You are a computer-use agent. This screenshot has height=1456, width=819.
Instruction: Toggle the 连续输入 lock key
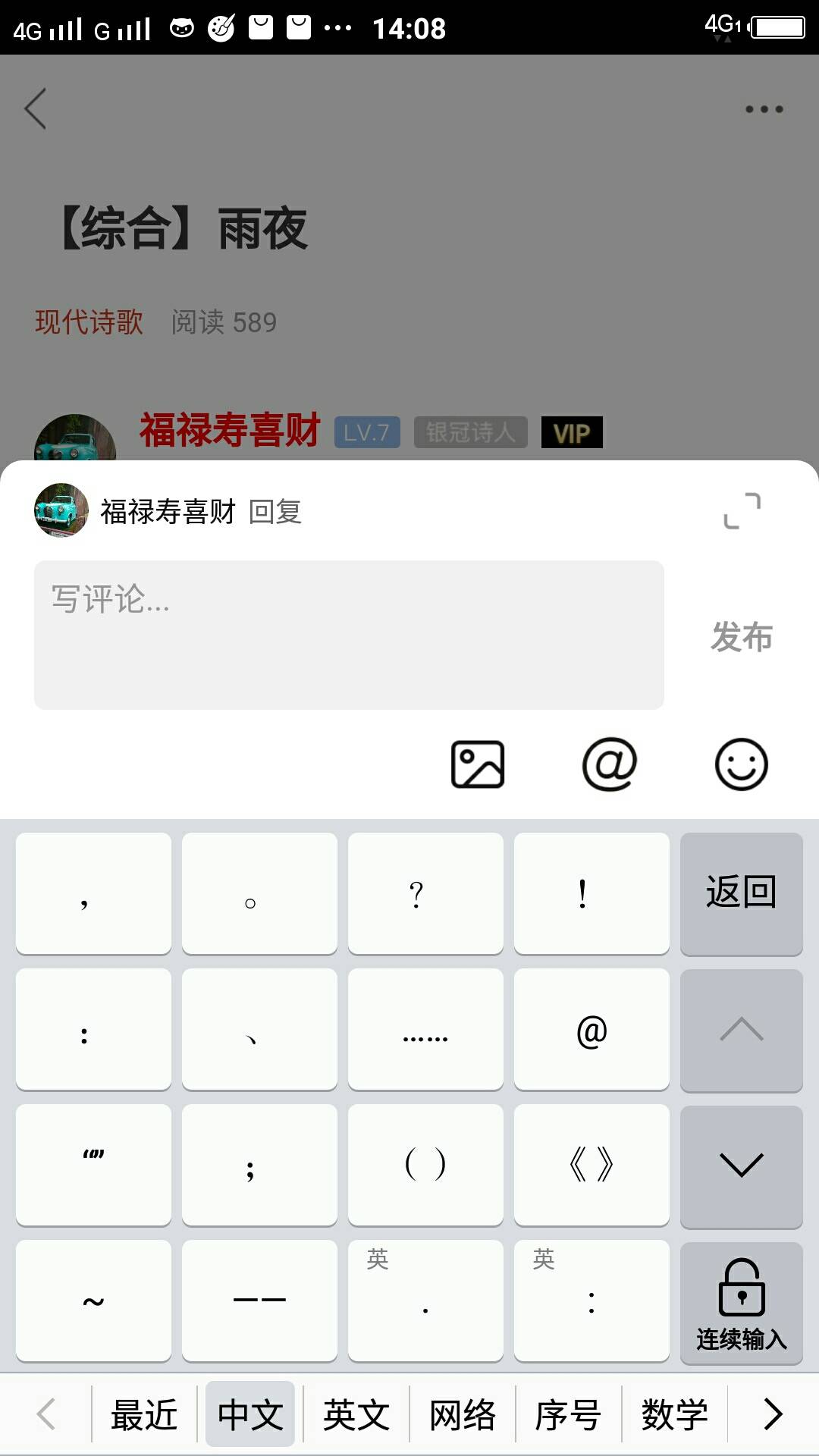[741, 1302]
